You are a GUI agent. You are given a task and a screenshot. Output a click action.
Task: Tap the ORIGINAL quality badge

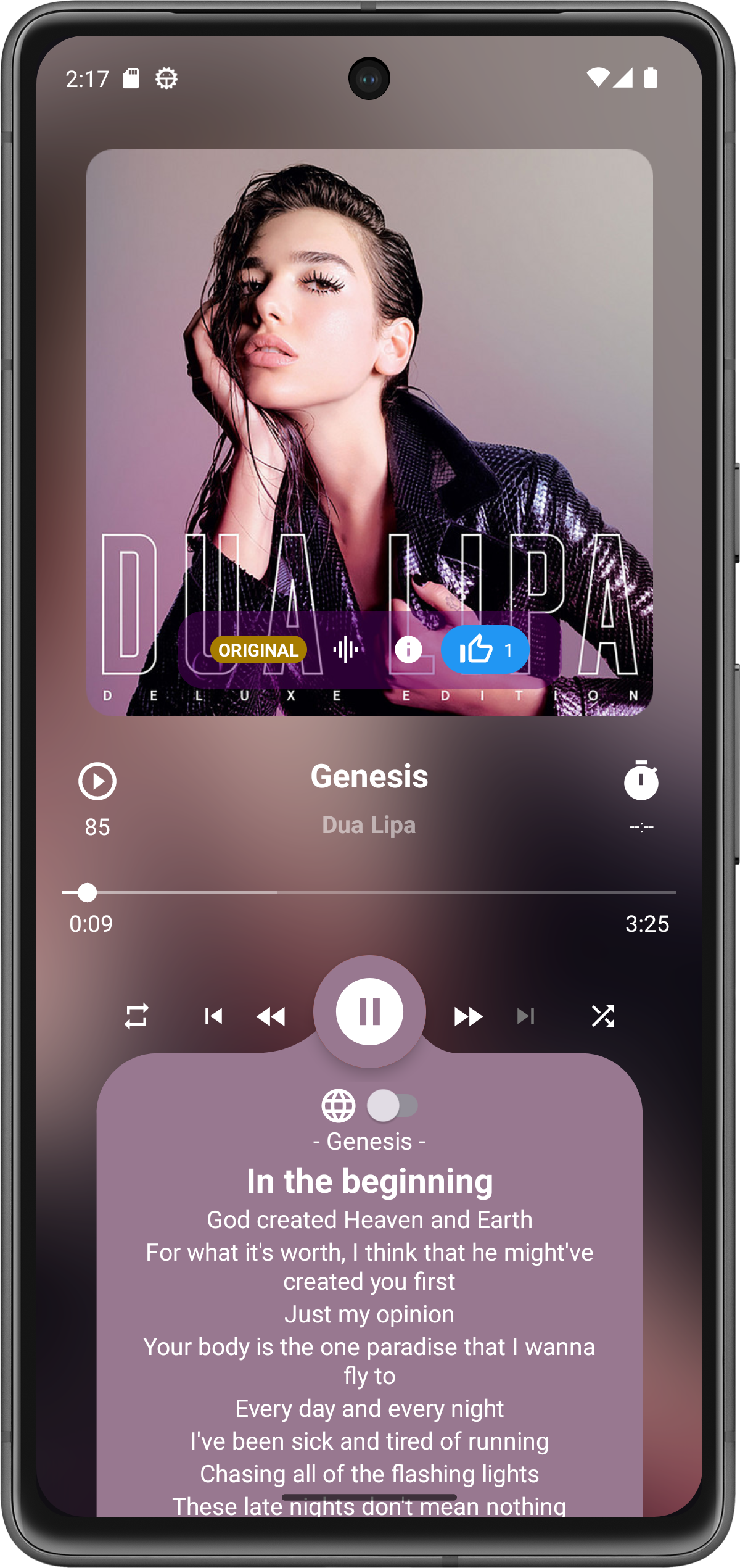(x=258, y=650)
